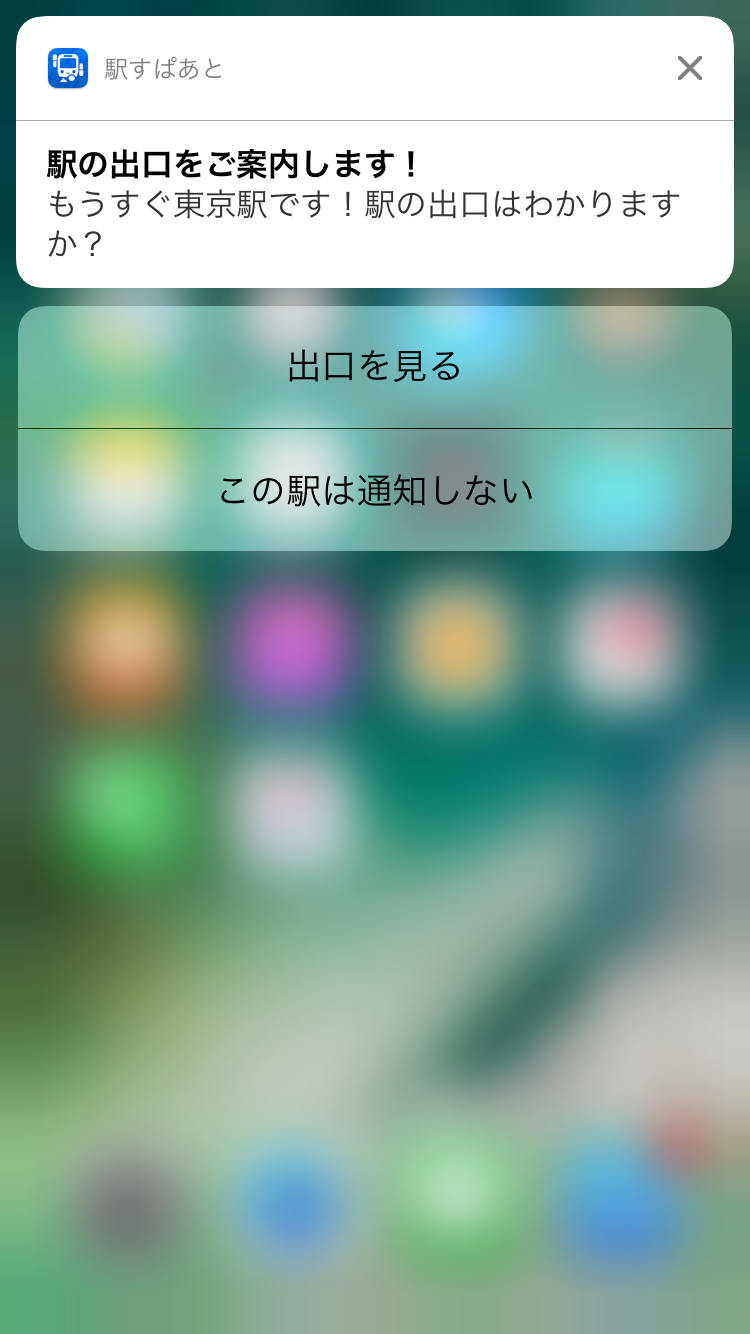Image resolution: width=750 pixels, height=1334 pixels.
Task: Dismiss the 駅すぱあと notification with X
Action: (689, 68)
